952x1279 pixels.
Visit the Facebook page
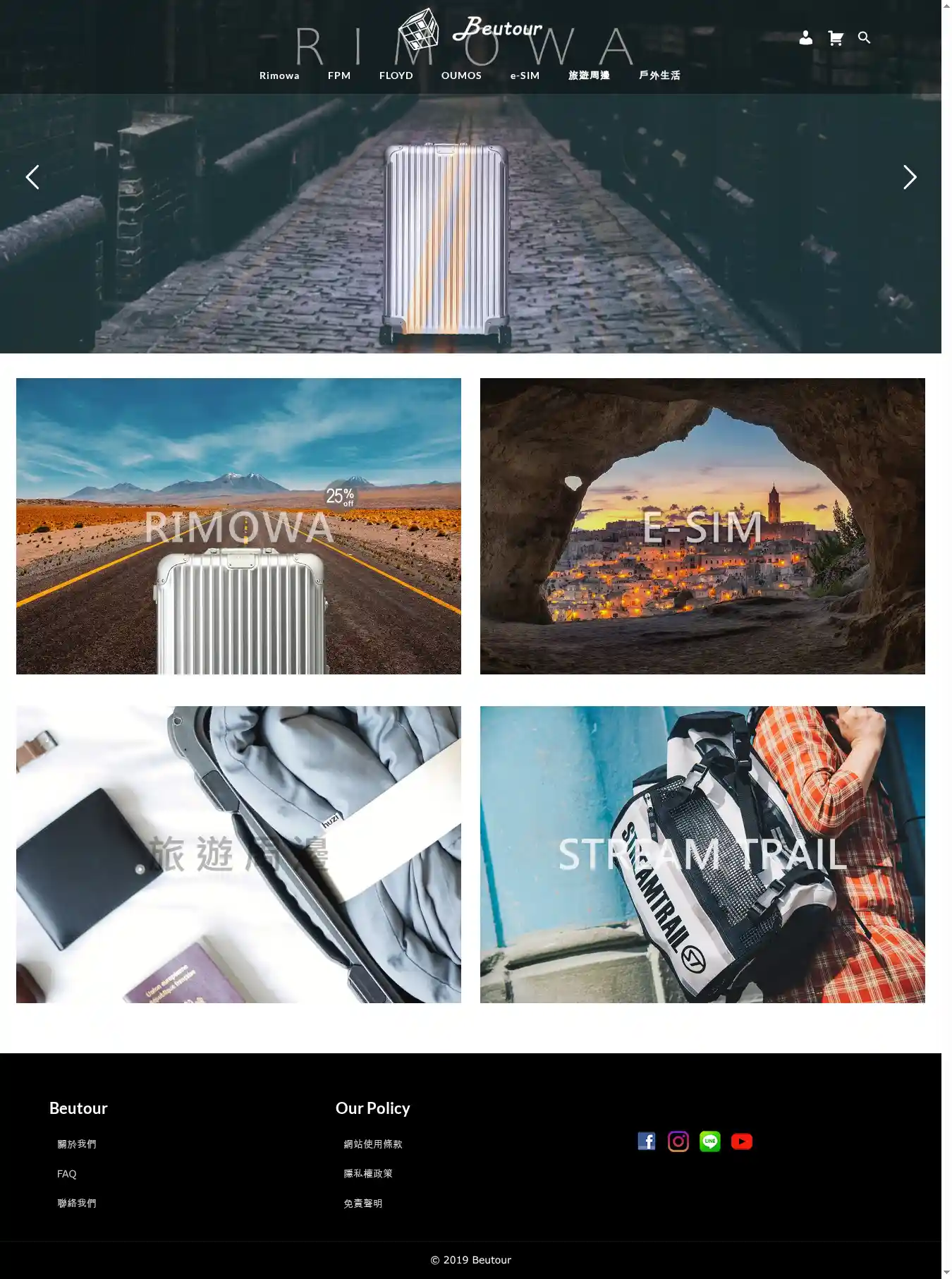coord(647,1141)
